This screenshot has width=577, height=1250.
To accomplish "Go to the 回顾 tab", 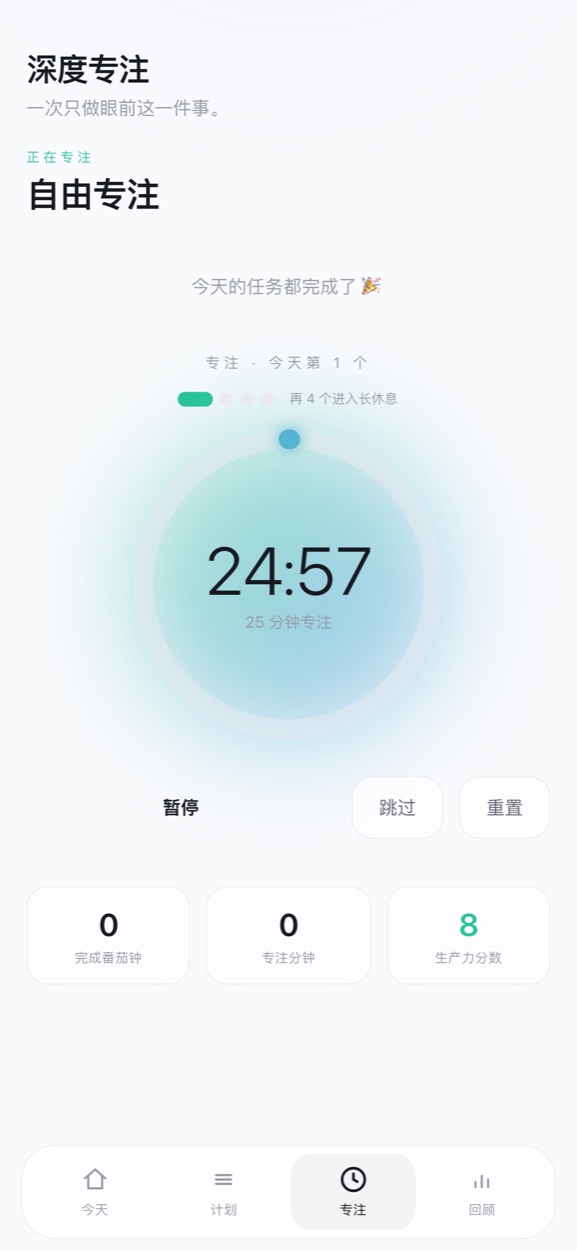I will [482, 1192].
